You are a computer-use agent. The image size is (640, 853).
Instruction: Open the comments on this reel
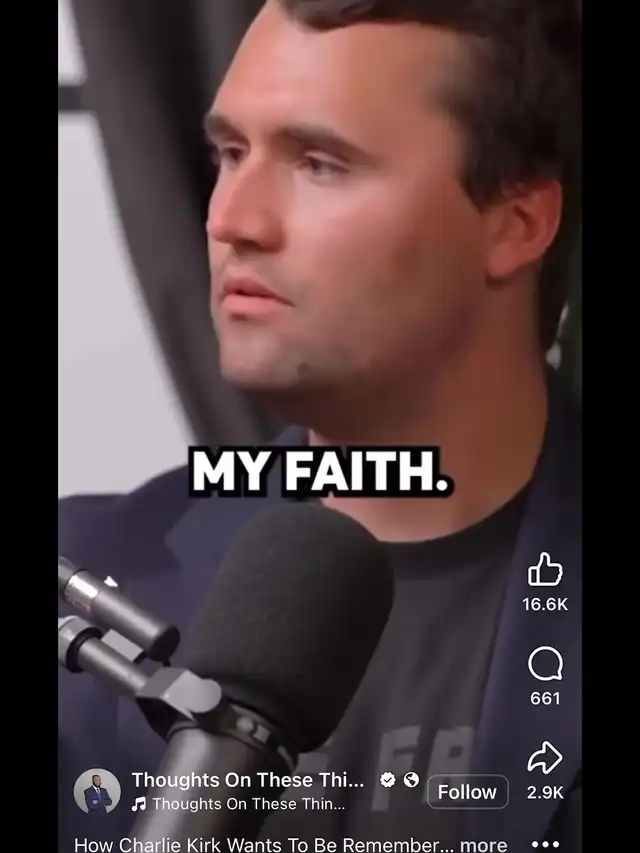(545, 664)
